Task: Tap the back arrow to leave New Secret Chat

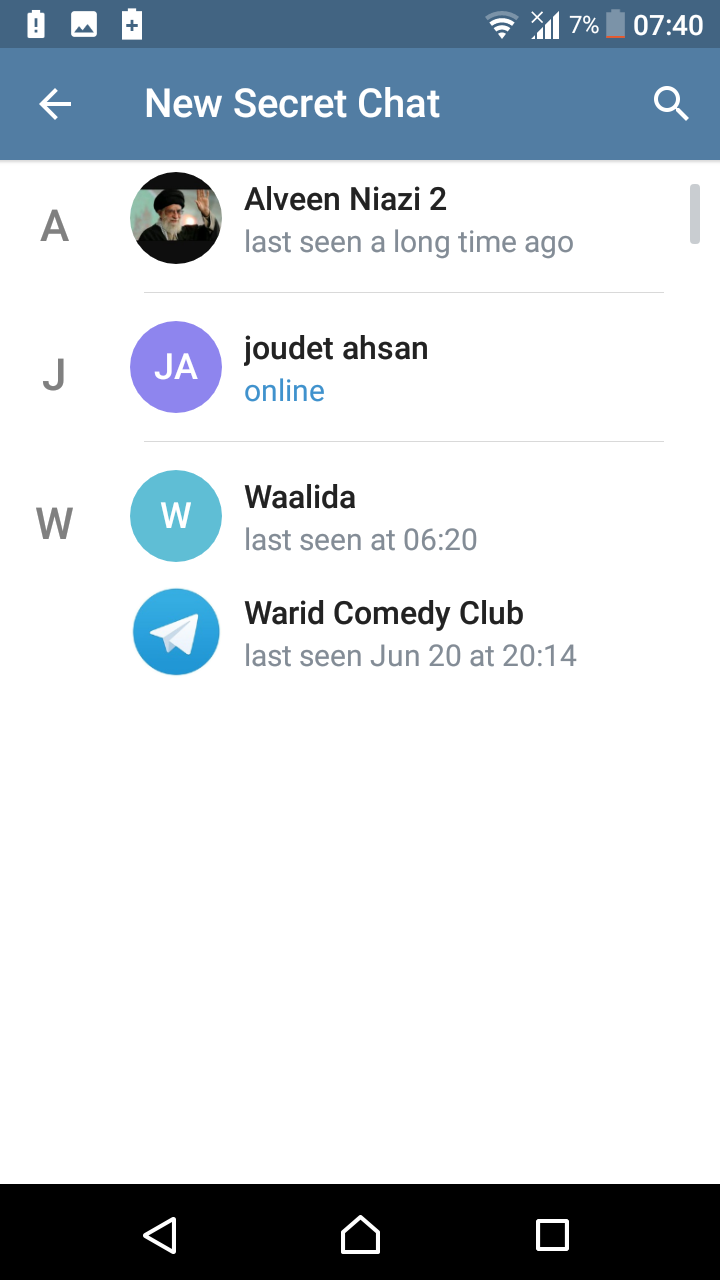Action: click(55, 103)
